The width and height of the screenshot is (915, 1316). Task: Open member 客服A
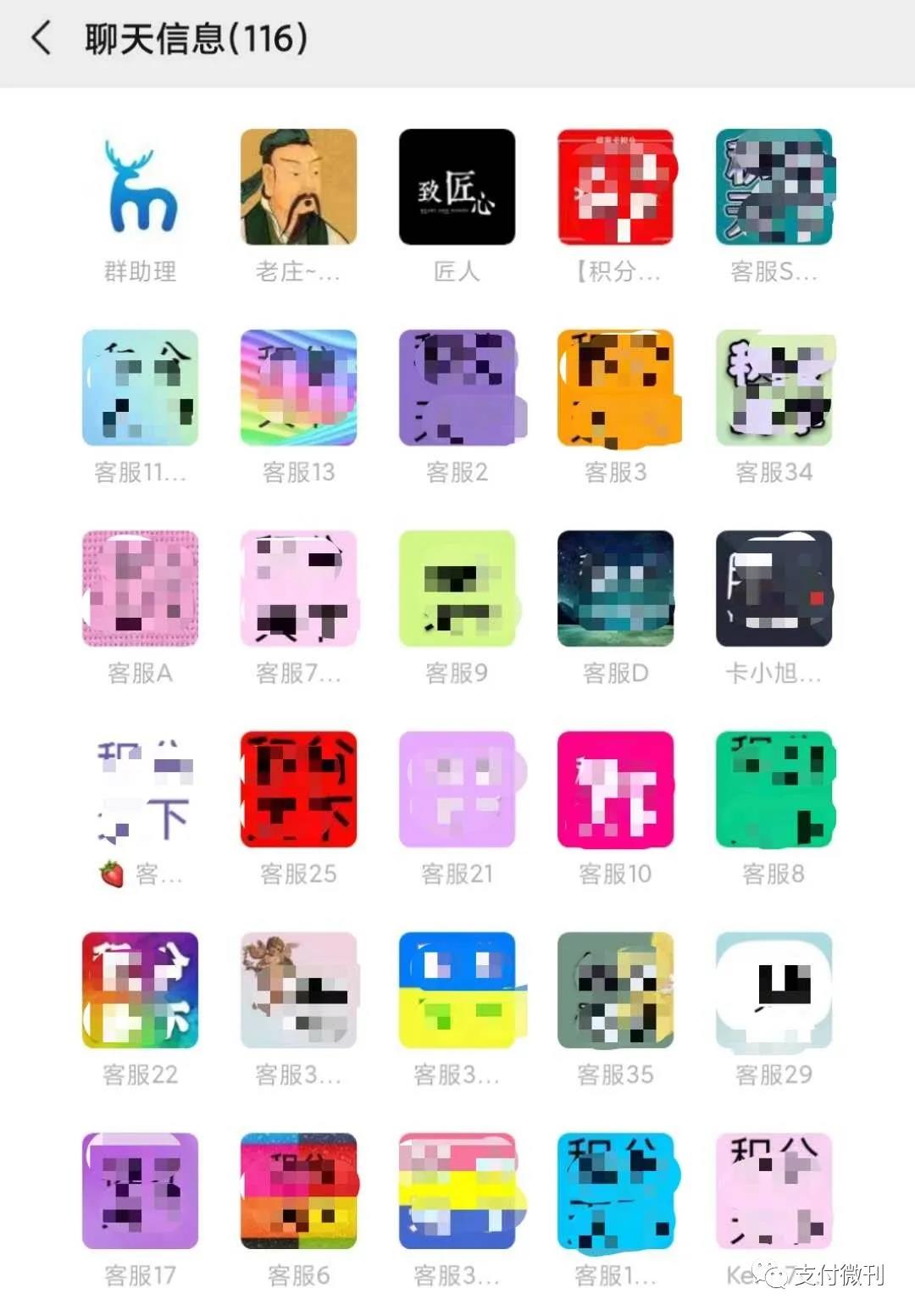pyautogui.click(x=140, y=589)
